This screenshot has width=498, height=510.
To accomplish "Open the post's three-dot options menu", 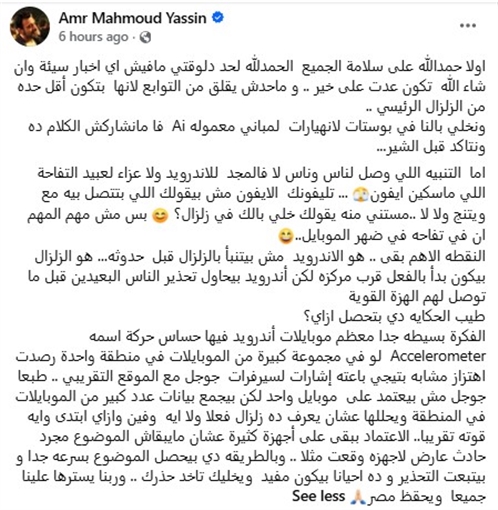I will pos(468,26).
